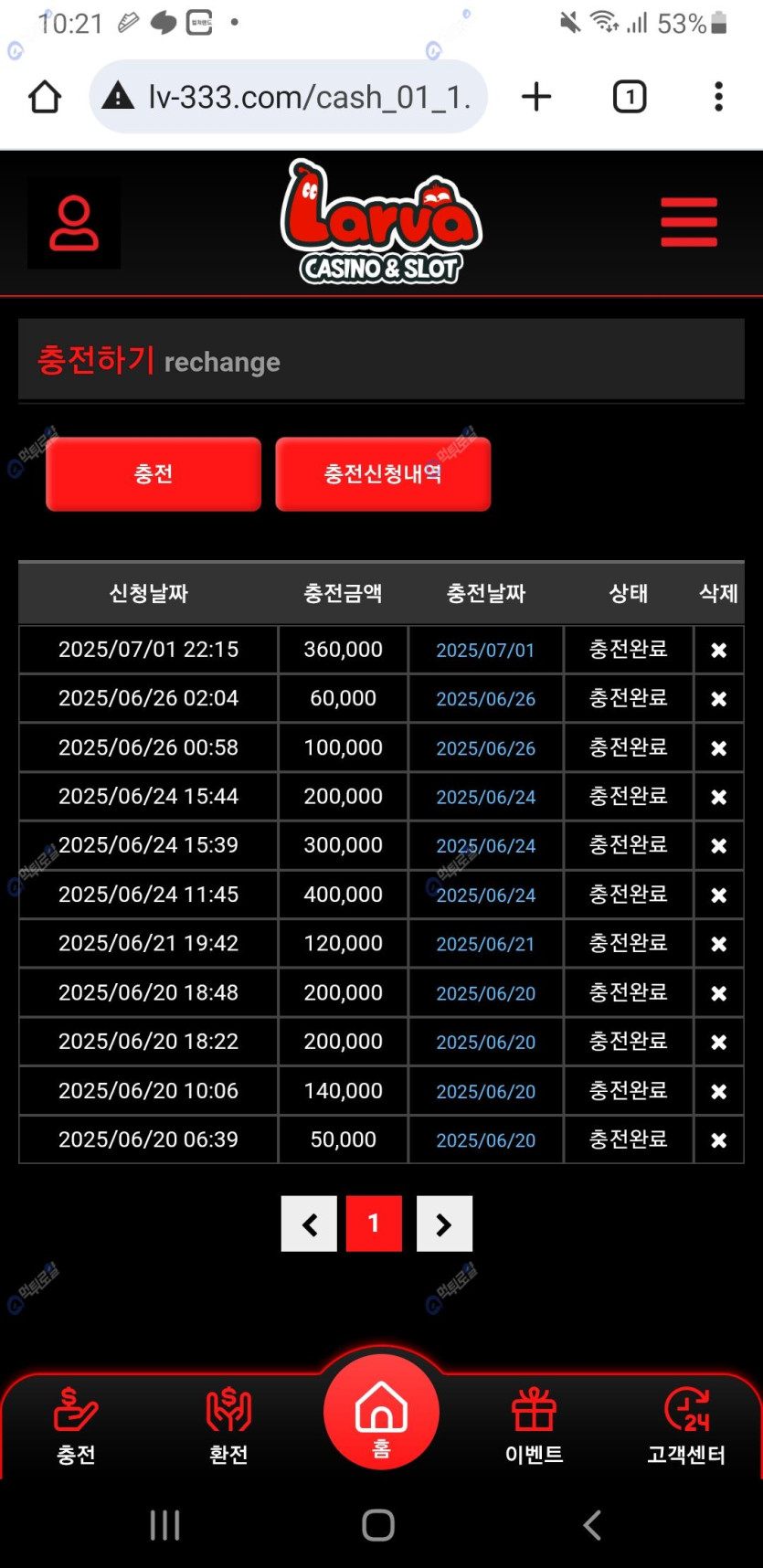Delete the 2025/06/26 02:04 record
The image size is (763, 1568).
click(718, 699)
